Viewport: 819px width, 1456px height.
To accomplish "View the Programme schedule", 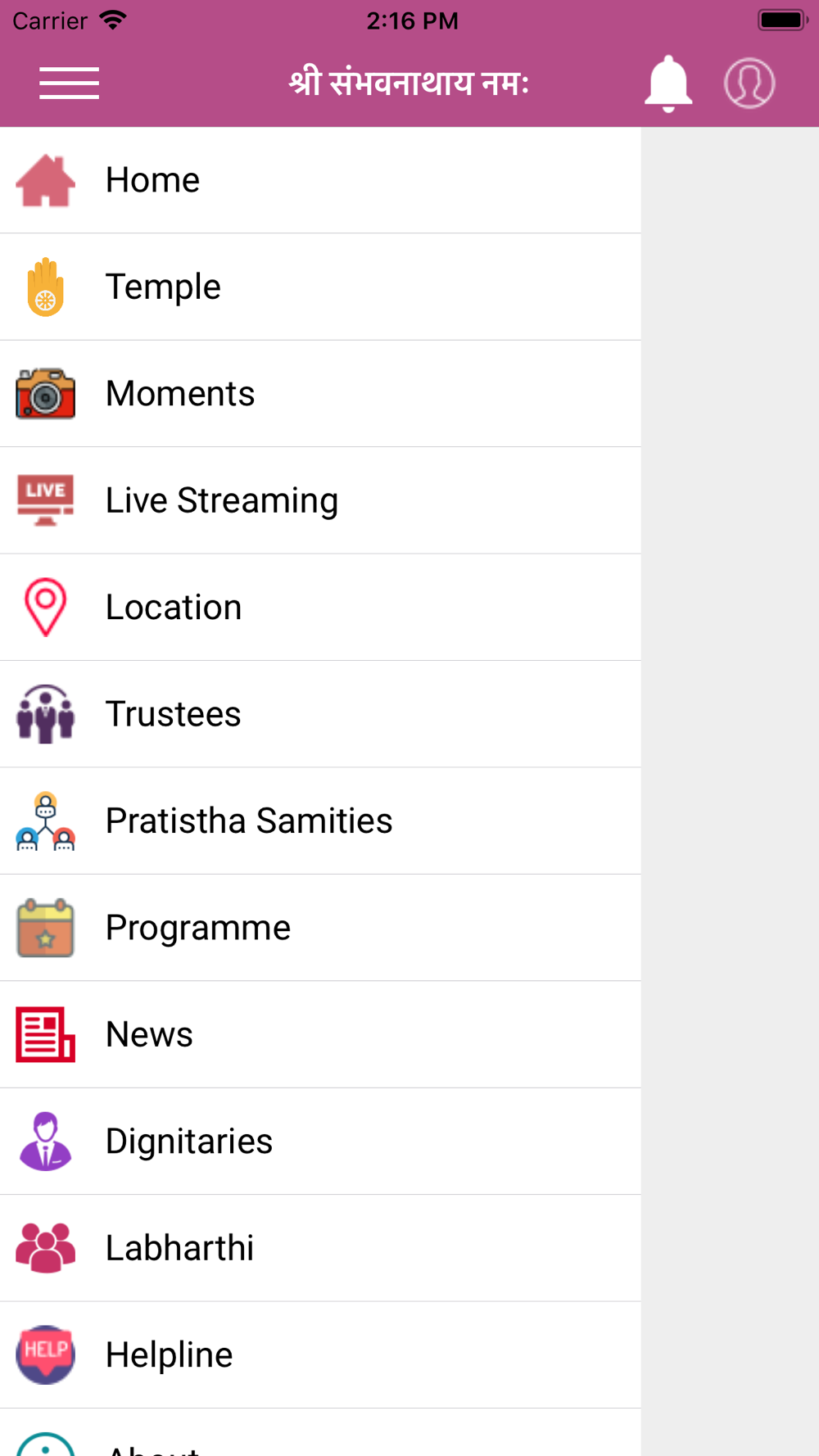I will point(320,928).
